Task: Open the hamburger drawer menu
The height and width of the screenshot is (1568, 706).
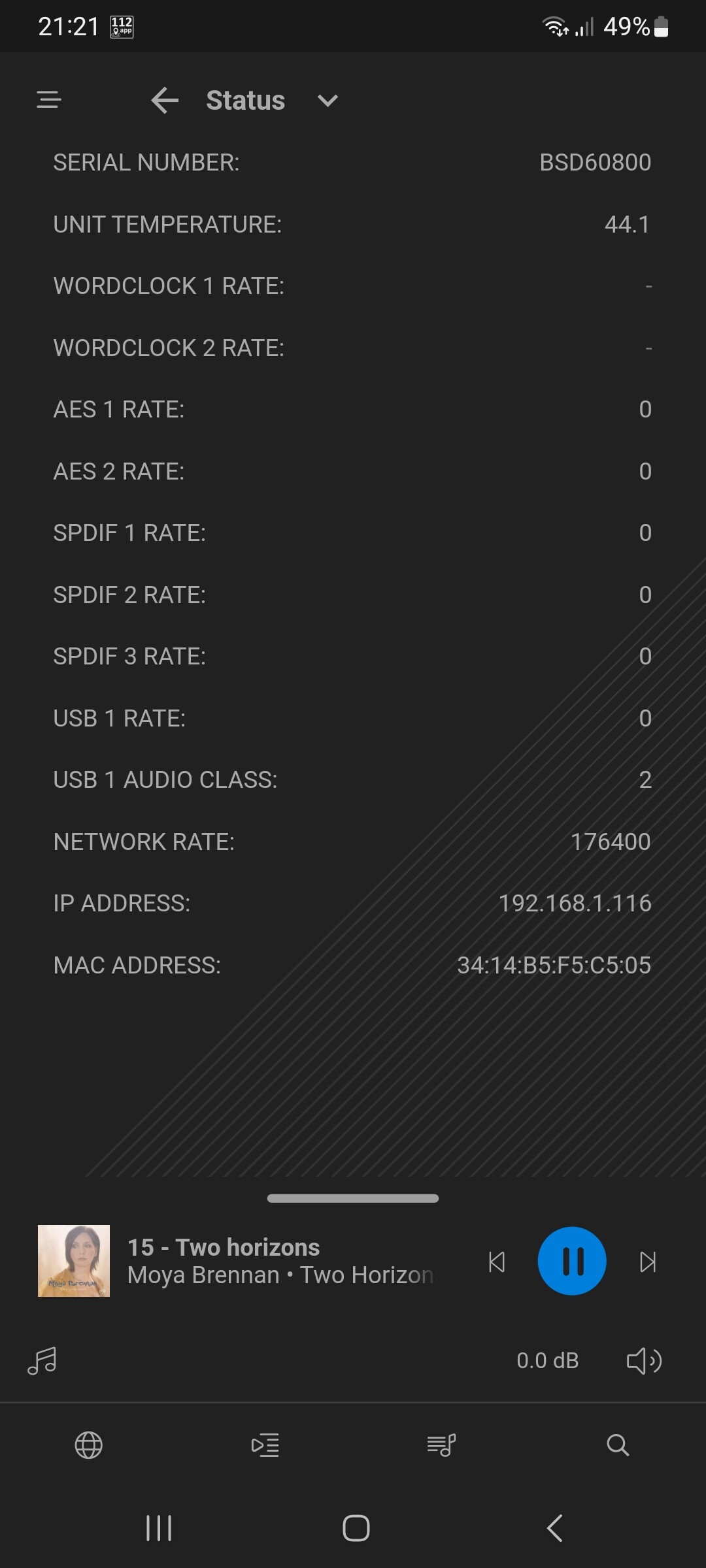Action: (x=49, y=100)
